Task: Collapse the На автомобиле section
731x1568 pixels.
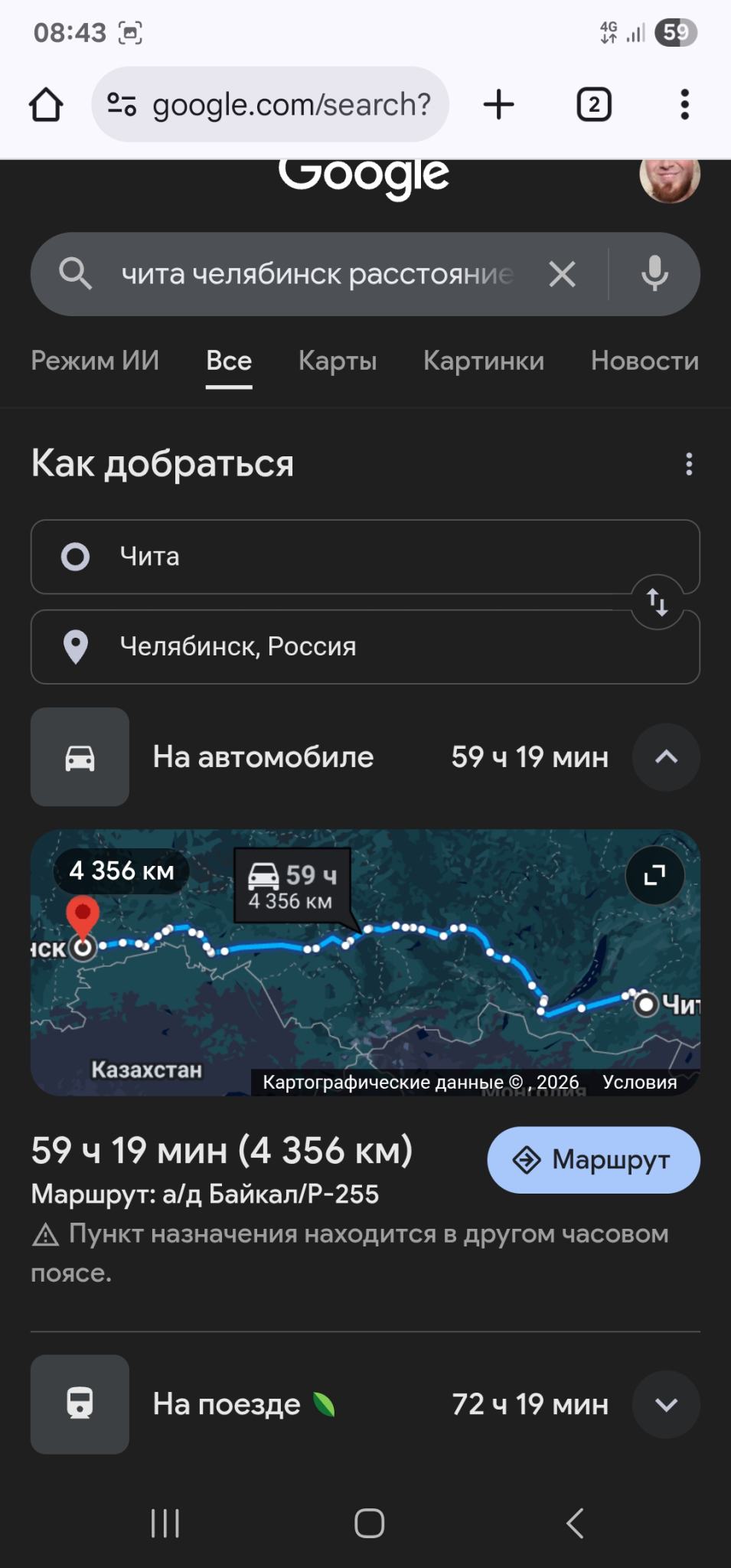Action: [x=666, y=757]
